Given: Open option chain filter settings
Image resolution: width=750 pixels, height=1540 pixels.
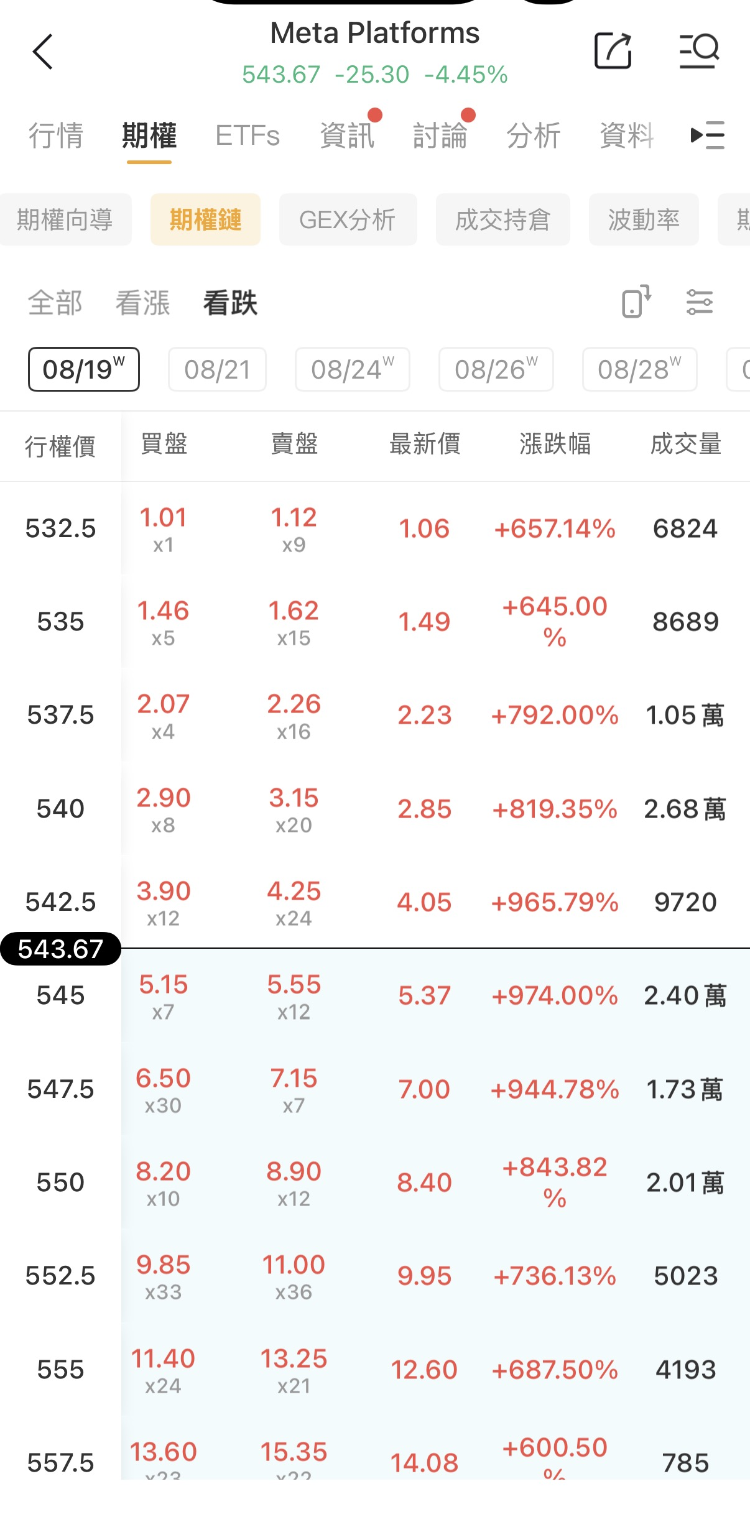Looking at the screenshot, I should [x=700, y=302].
